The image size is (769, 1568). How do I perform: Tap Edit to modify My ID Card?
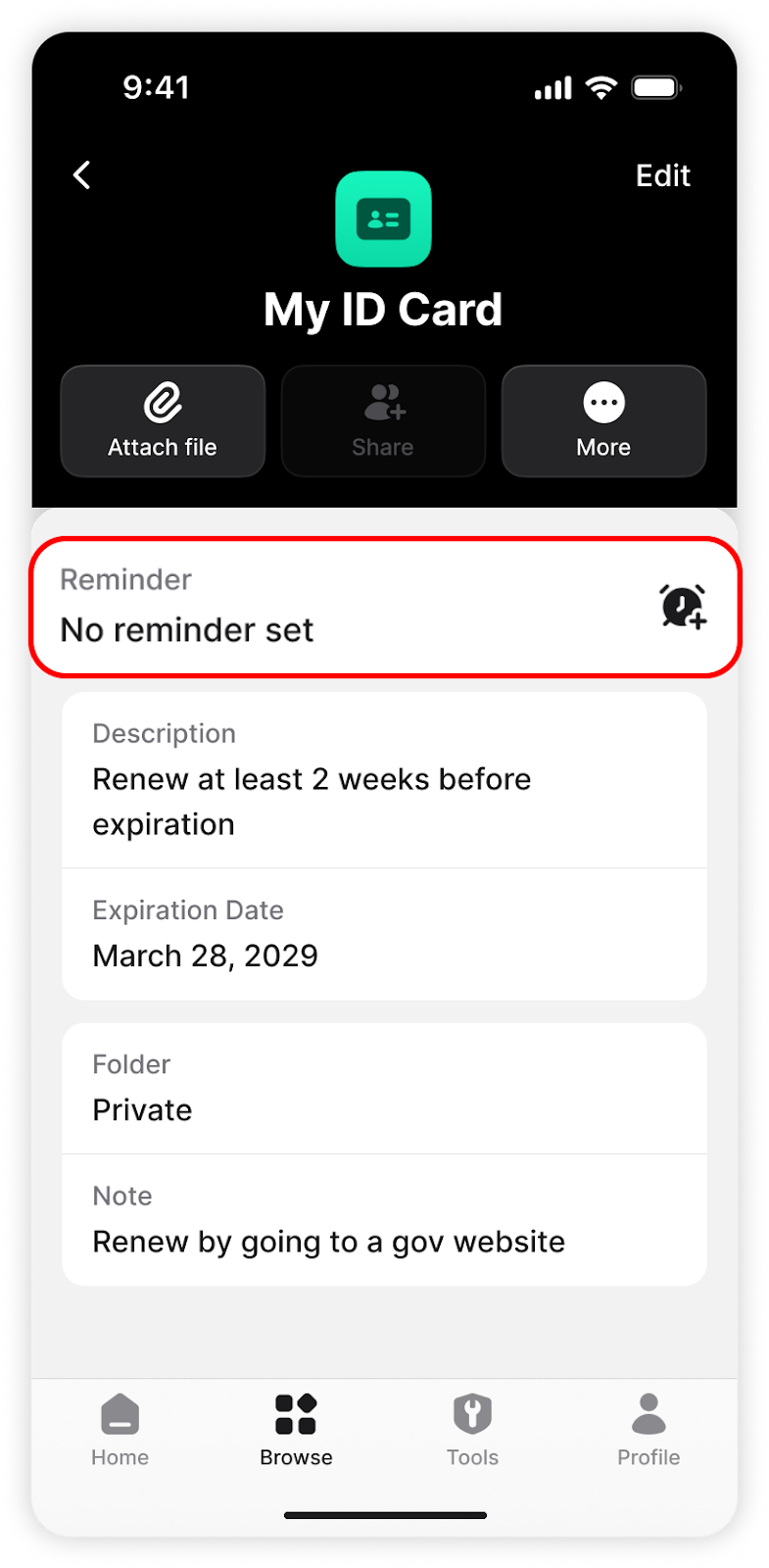point(663,175)
